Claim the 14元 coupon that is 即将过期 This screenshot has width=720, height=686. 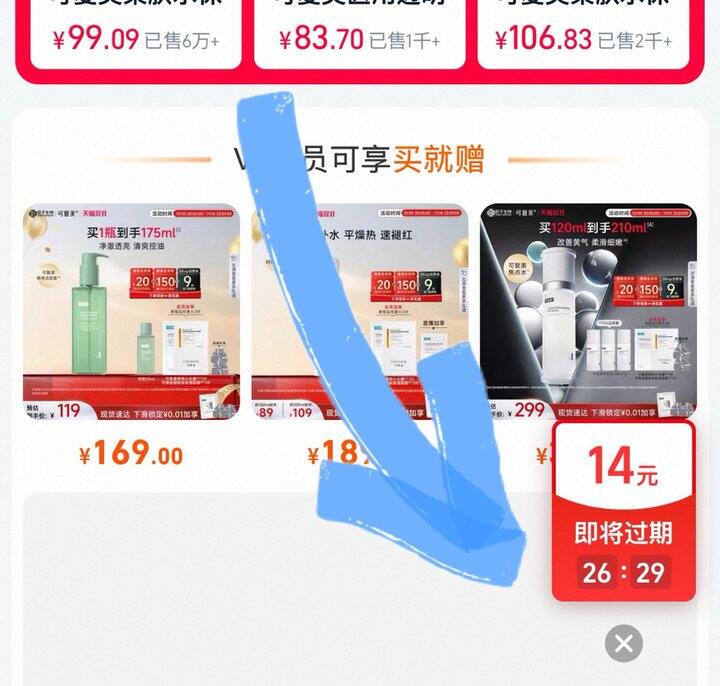pyautogui.click(x=624, y=511)
